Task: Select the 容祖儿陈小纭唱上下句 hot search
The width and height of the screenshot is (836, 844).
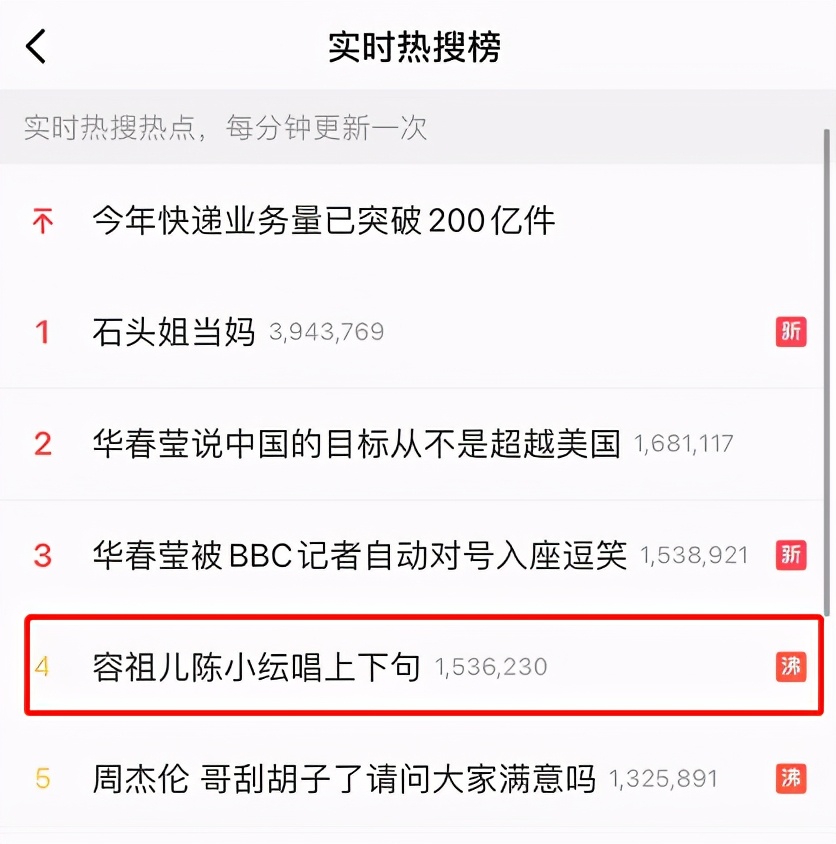Action: 256,666
